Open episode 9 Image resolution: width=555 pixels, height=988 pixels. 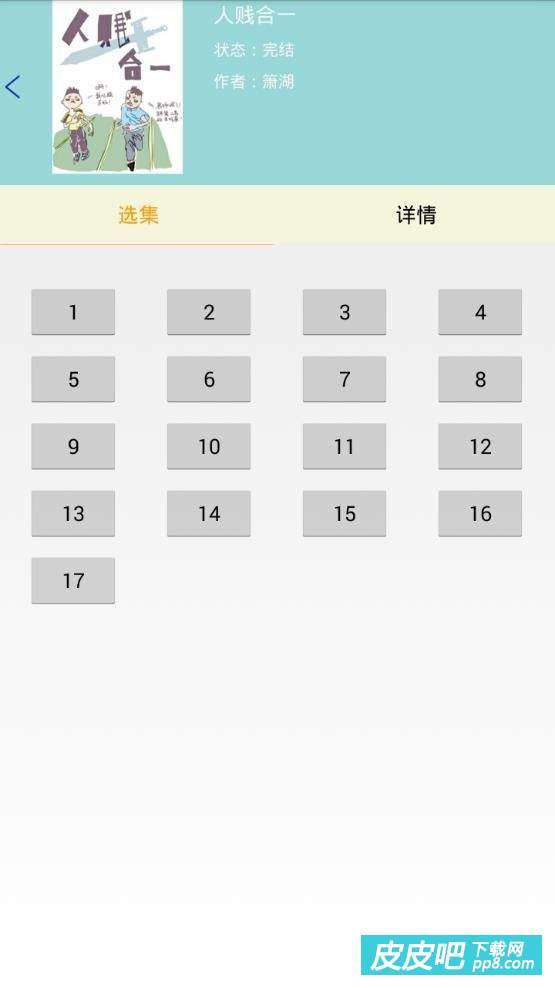click(x=73, y=446)
